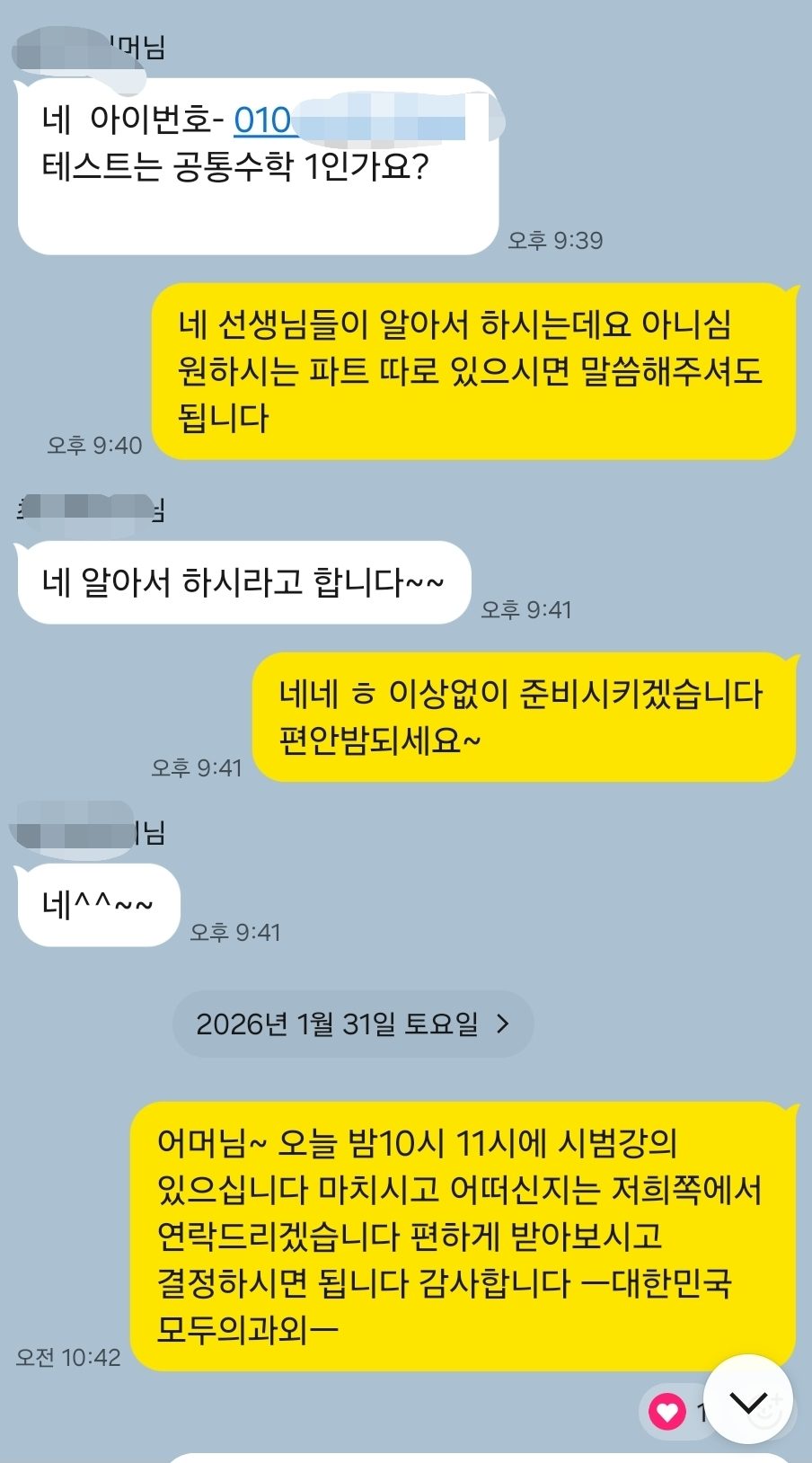
Task: Tap the linked 010 phone number
Action: coord(262,120)
